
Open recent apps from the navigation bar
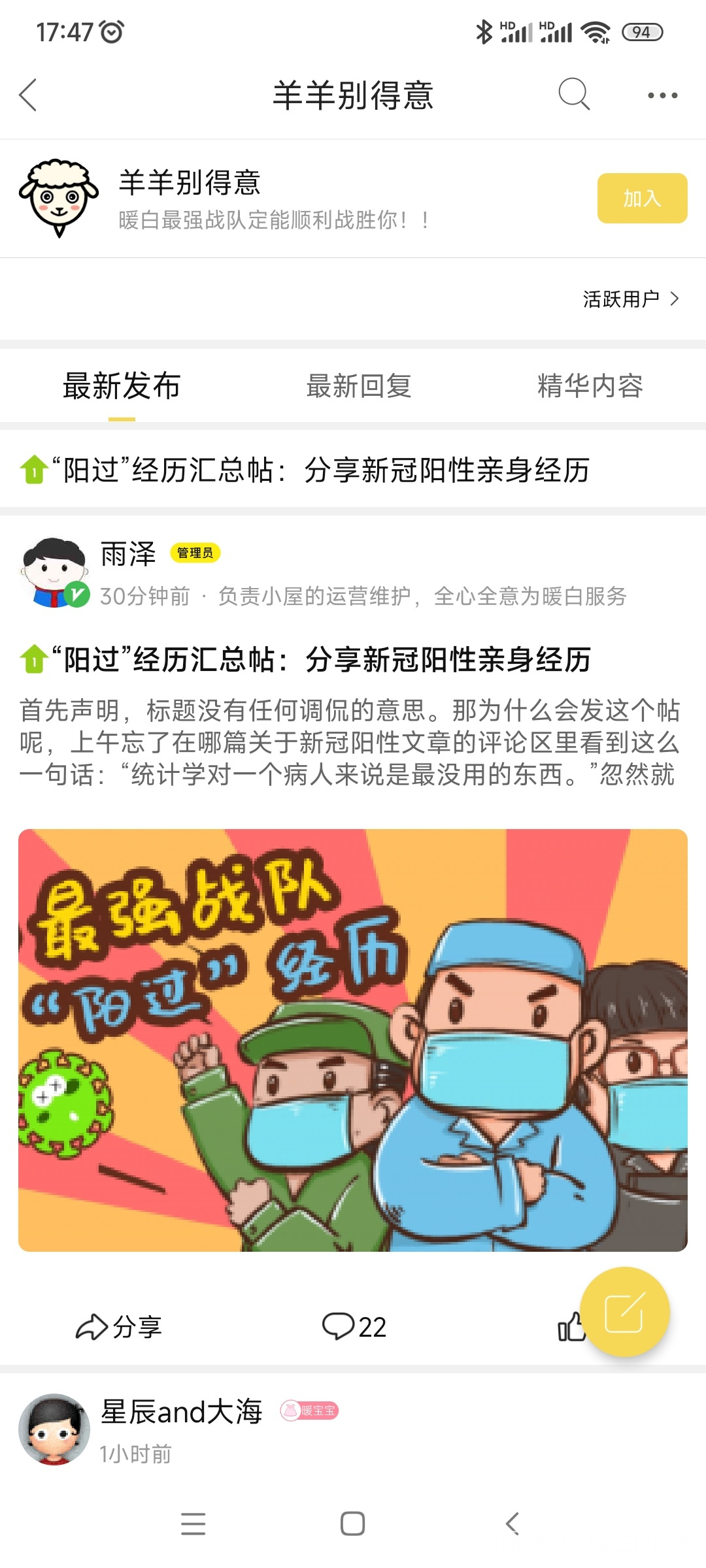(x=193, y=1524)
